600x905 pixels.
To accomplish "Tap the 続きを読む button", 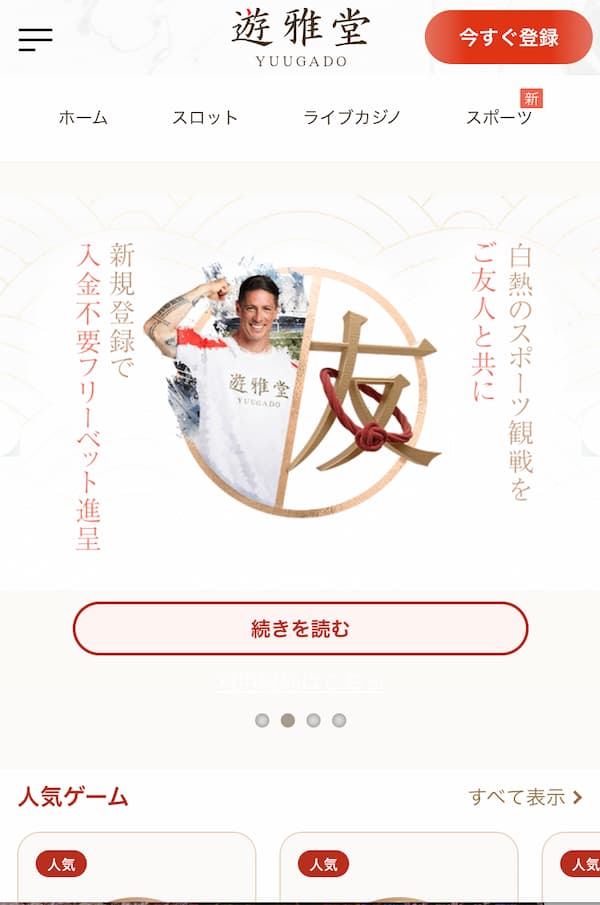I will tap(300, 629).
